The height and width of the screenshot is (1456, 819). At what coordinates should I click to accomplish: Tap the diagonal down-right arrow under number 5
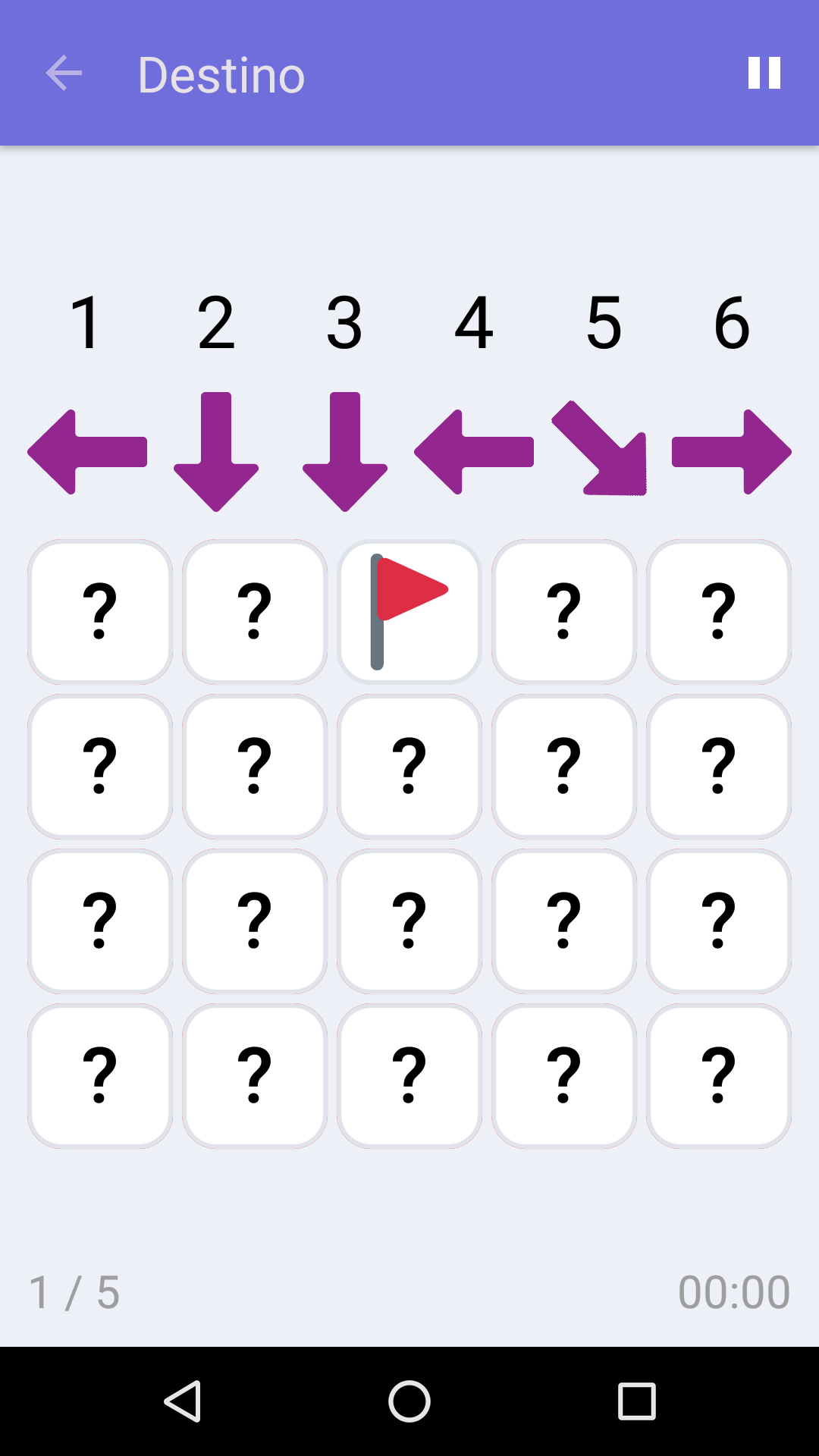[603, 451]
